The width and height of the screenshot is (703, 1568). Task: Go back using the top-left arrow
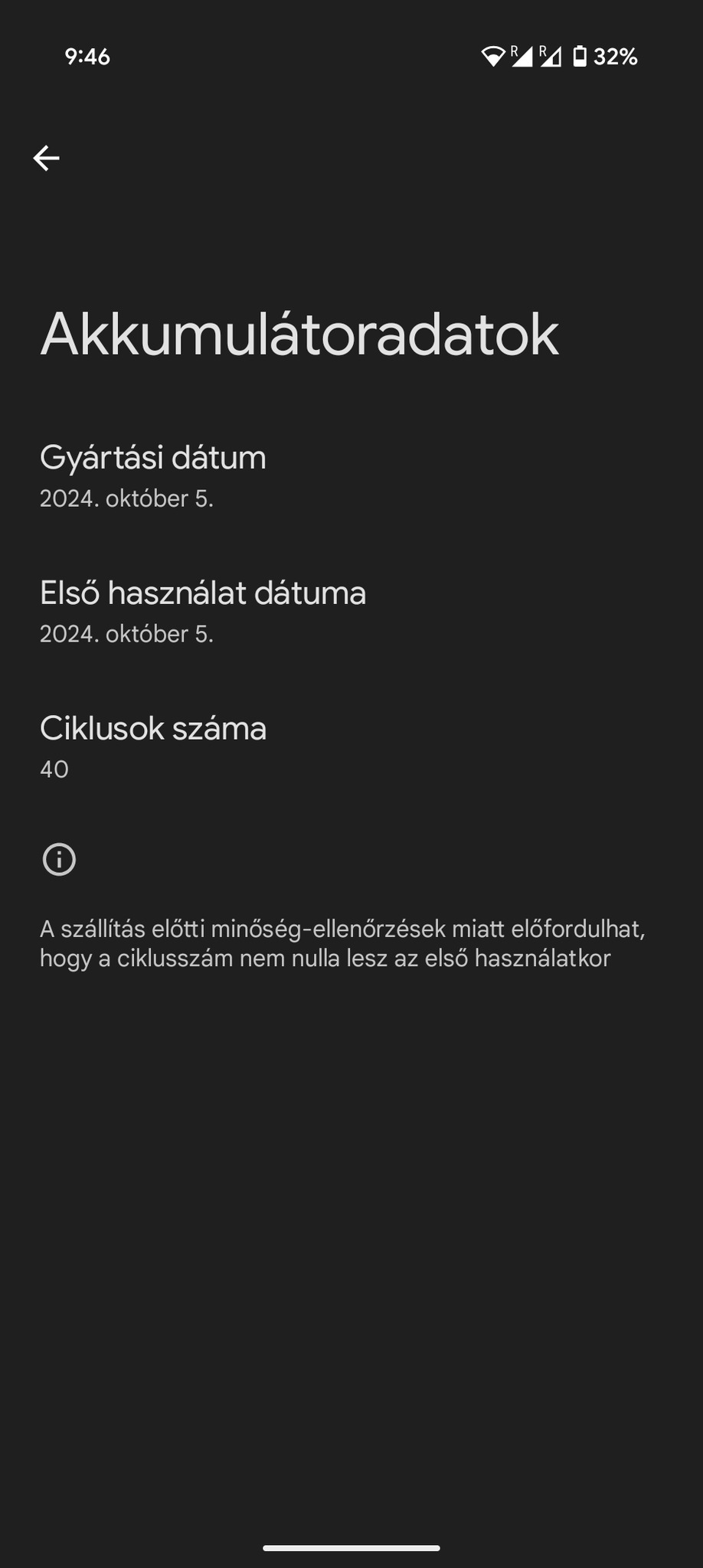pos(46,158)
